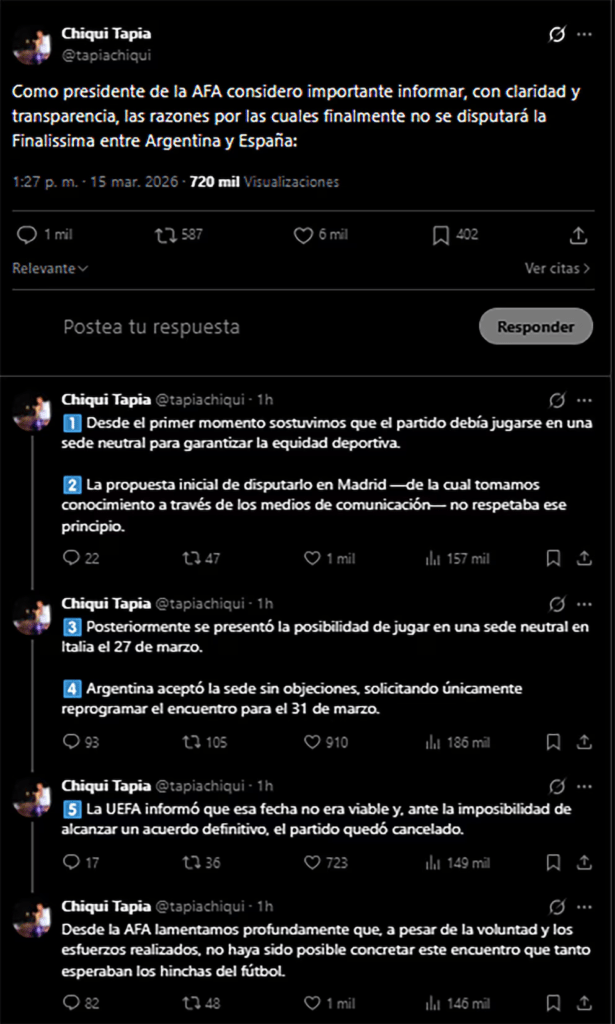Repost the main post with 587 reposts
This screenshot has width=615, height=1024.
[x=165, y=235]
